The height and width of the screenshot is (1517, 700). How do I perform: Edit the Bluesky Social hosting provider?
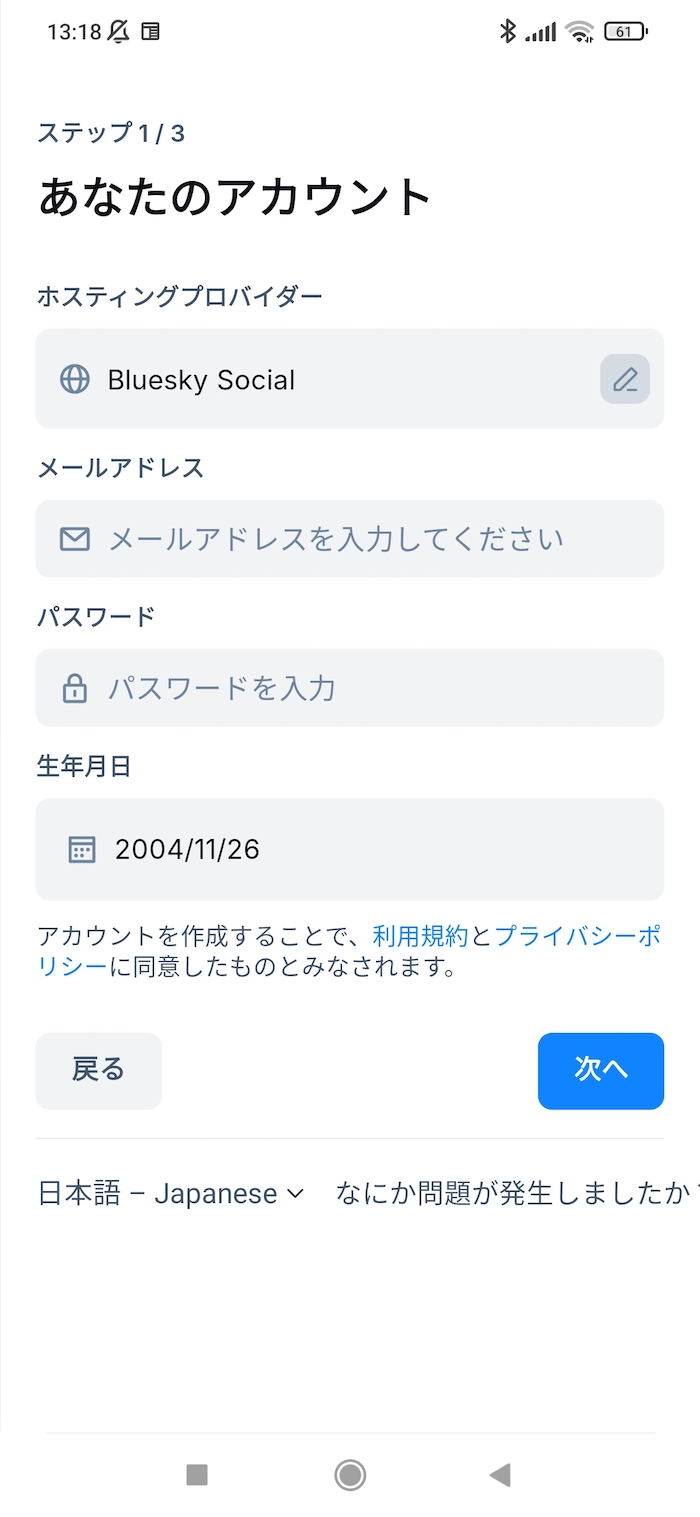coord(625,380)
